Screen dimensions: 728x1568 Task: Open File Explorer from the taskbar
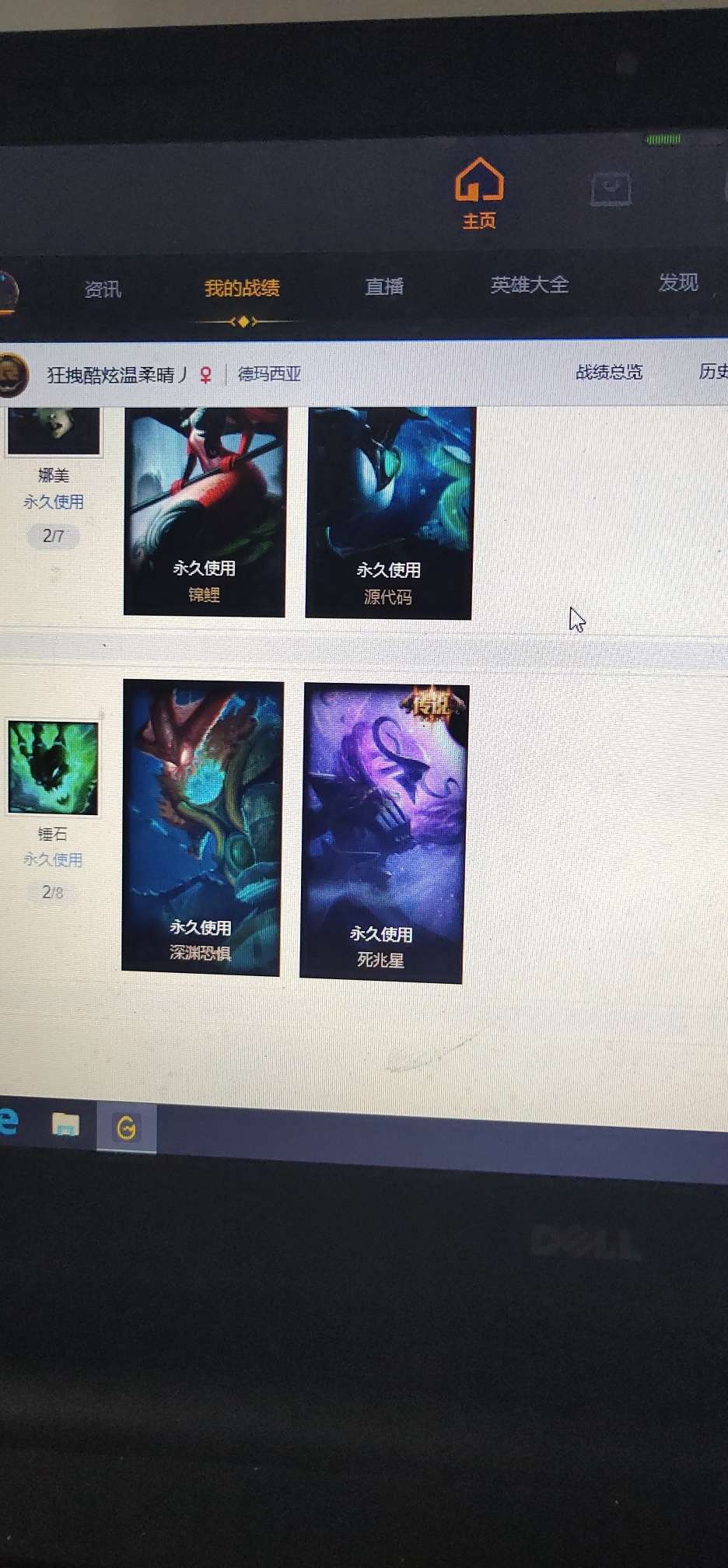pos(65,1125)
